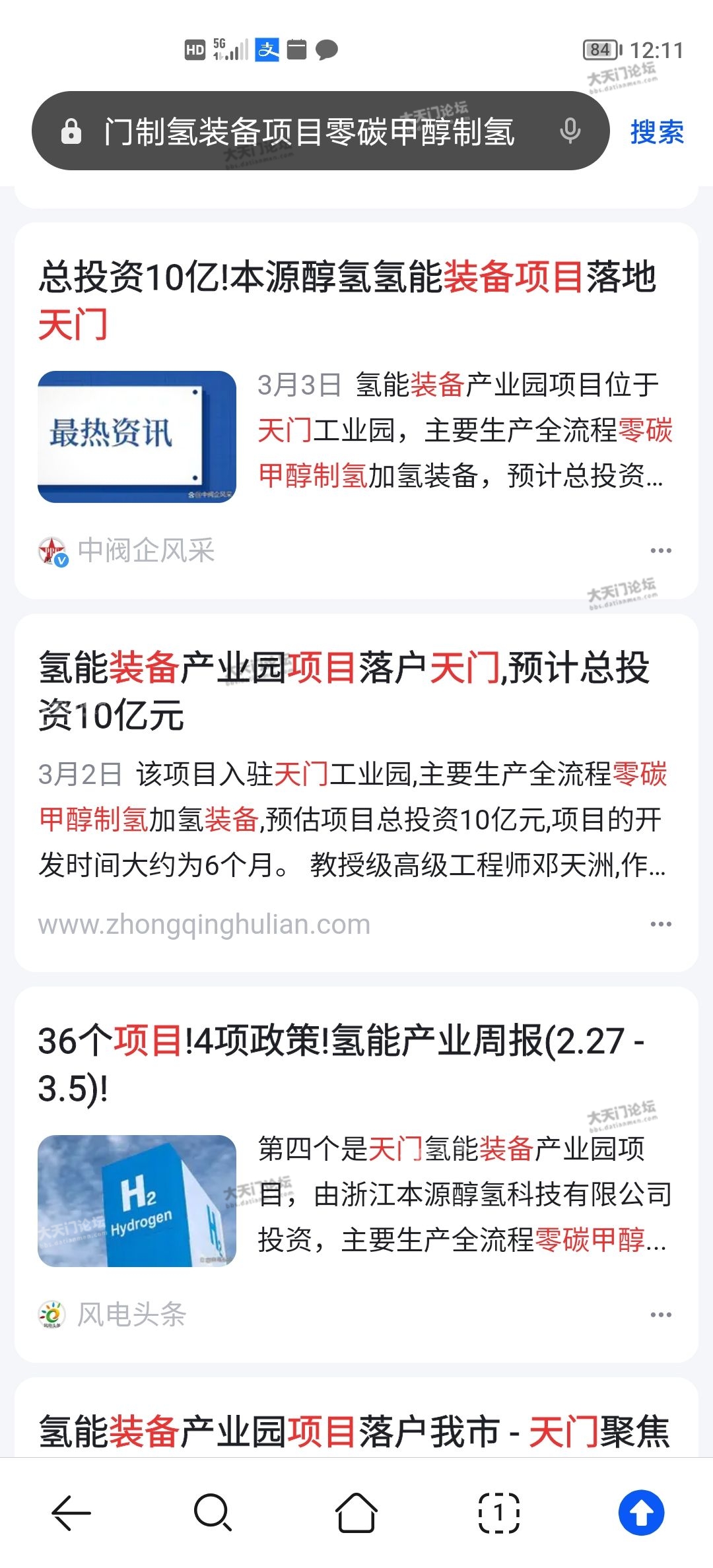Open result 氢能装备产业园项目落户天门,预计总投资10亿元
This screenshot has height=1568, width=713.
point(345,691)
